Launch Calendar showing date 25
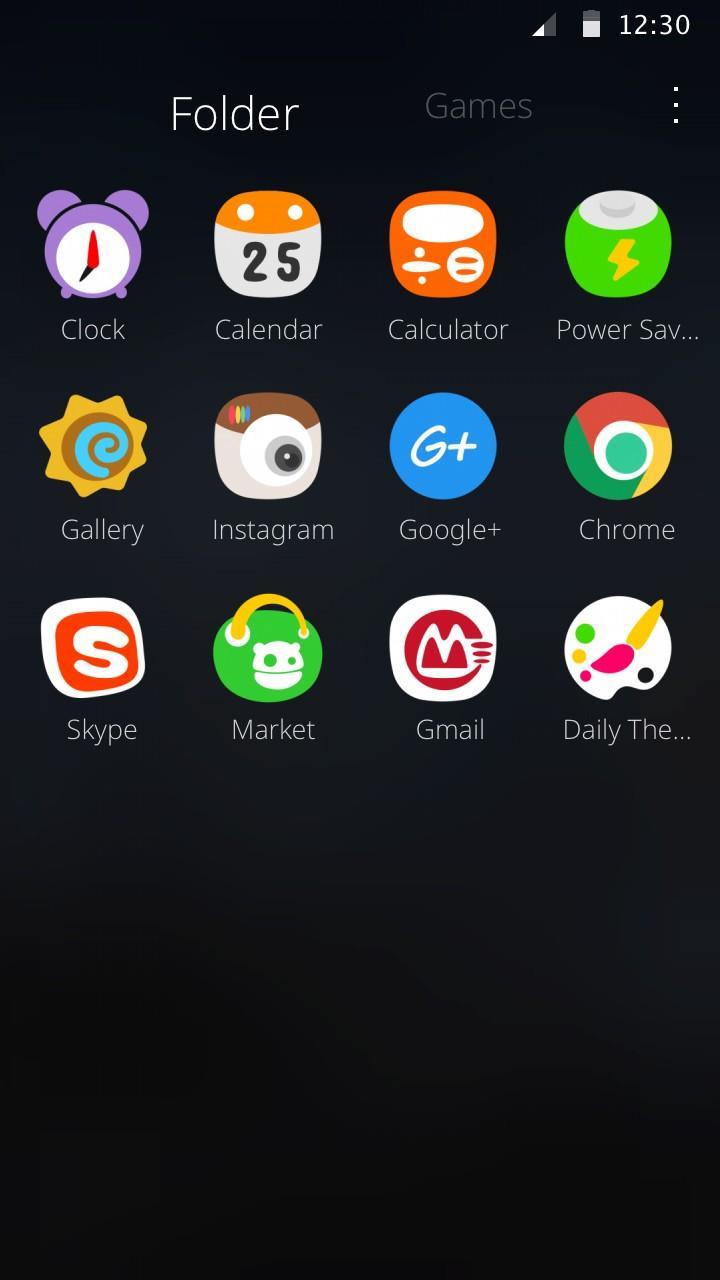 268,244
